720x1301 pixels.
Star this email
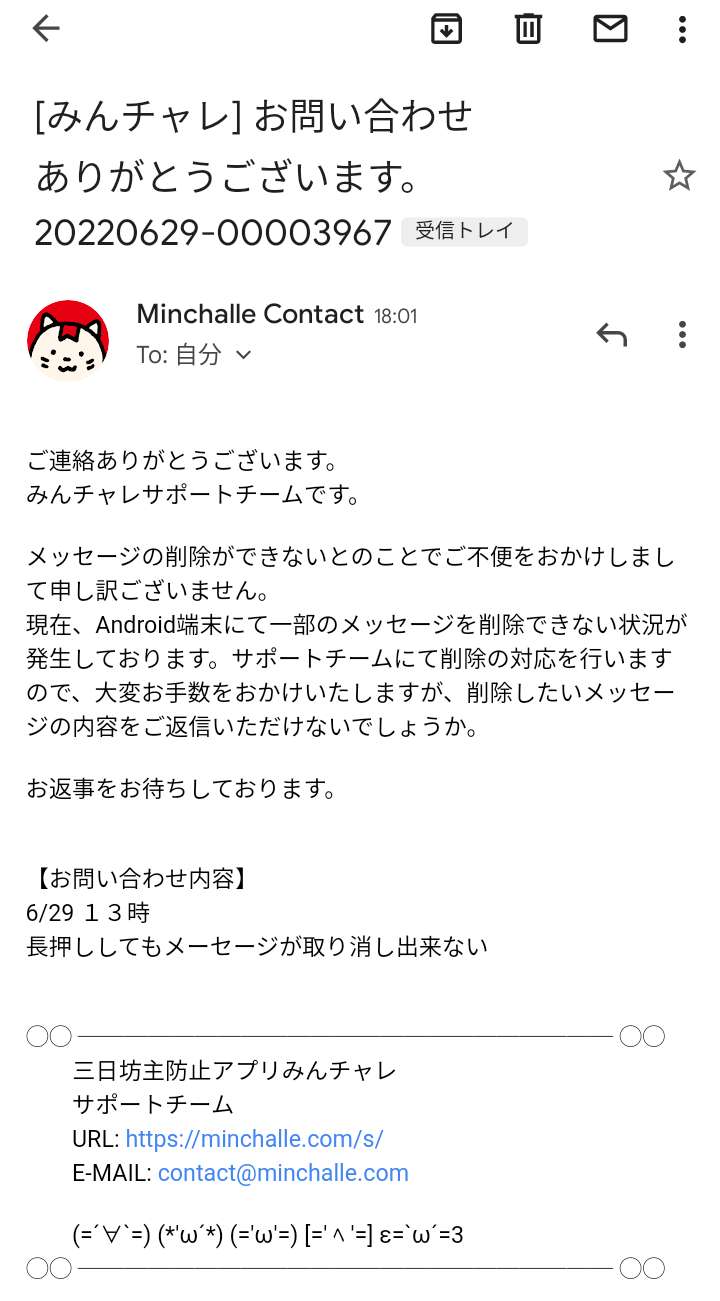click(679, 177)
